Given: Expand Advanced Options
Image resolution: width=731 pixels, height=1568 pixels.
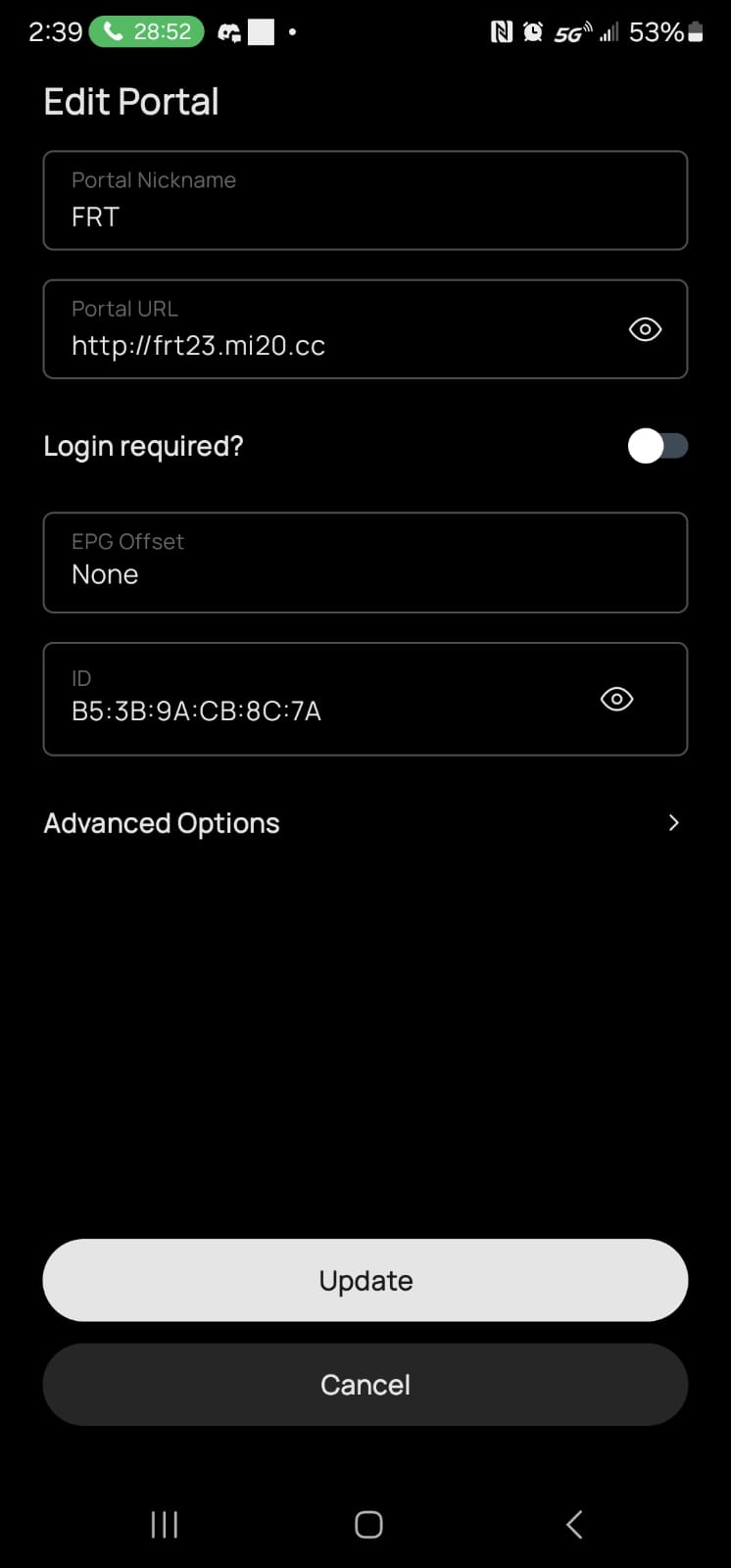Looking at the screenshot, I should [365, 823].
